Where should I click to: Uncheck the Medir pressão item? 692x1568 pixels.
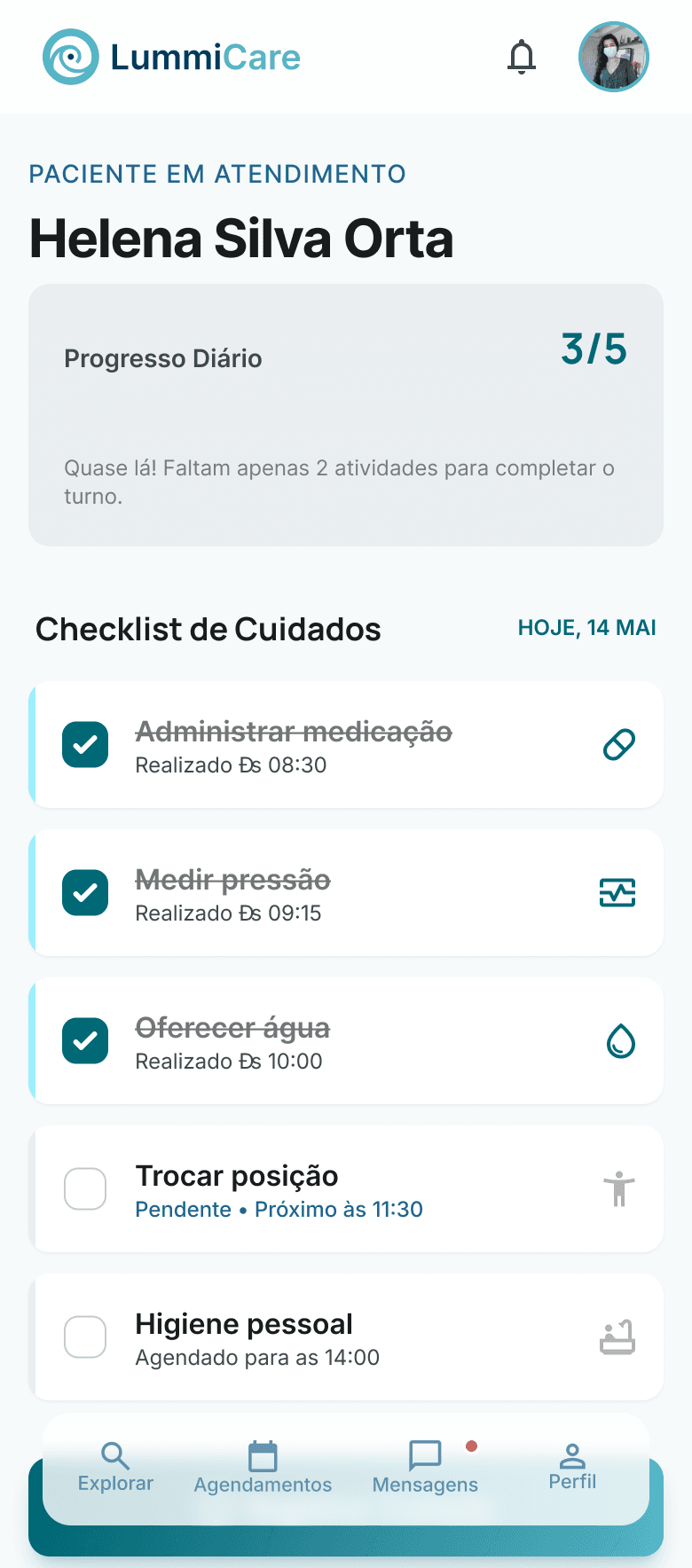85,892
